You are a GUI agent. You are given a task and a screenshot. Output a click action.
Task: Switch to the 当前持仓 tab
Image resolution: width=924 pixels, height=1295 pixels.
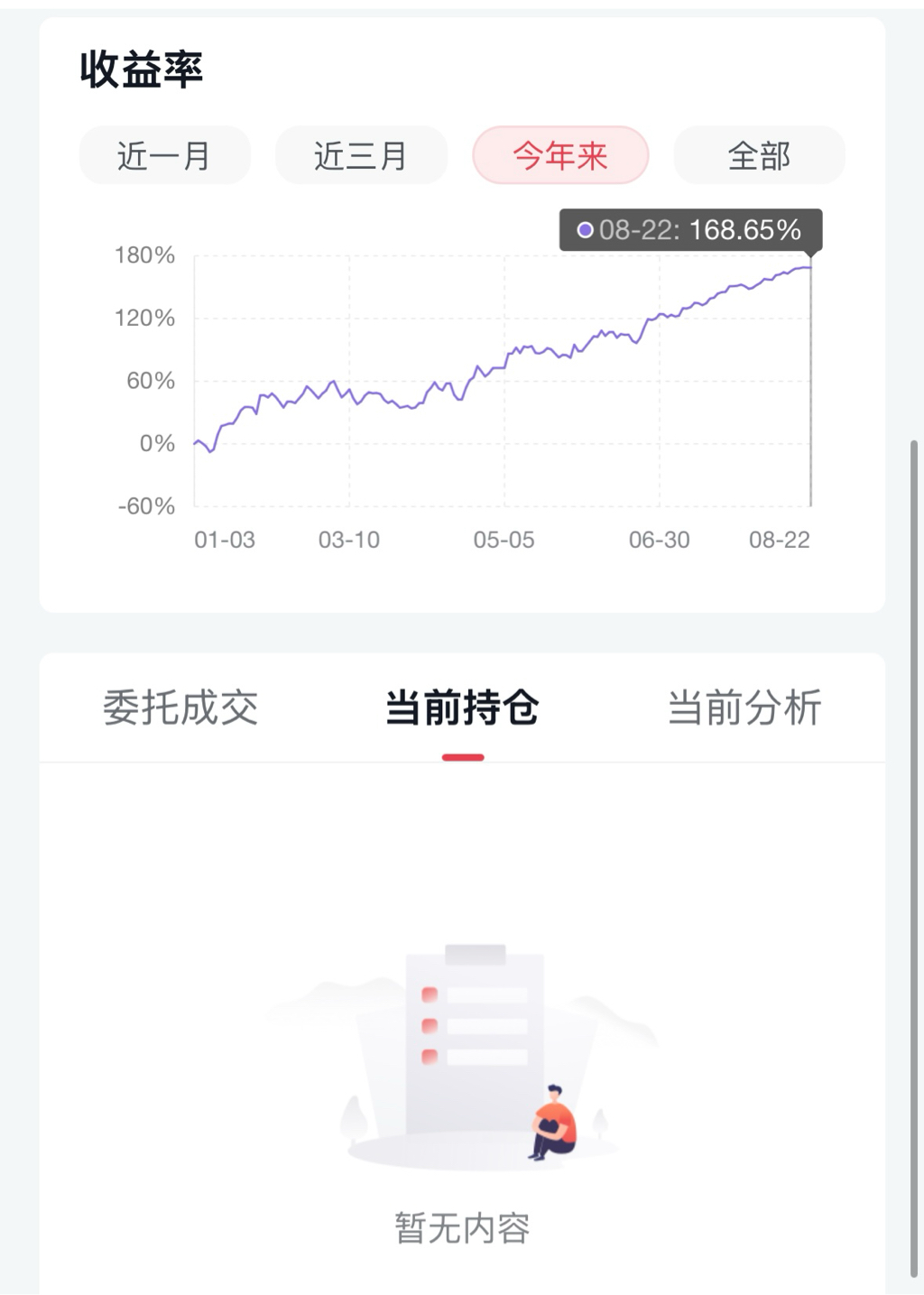point(462,708)
